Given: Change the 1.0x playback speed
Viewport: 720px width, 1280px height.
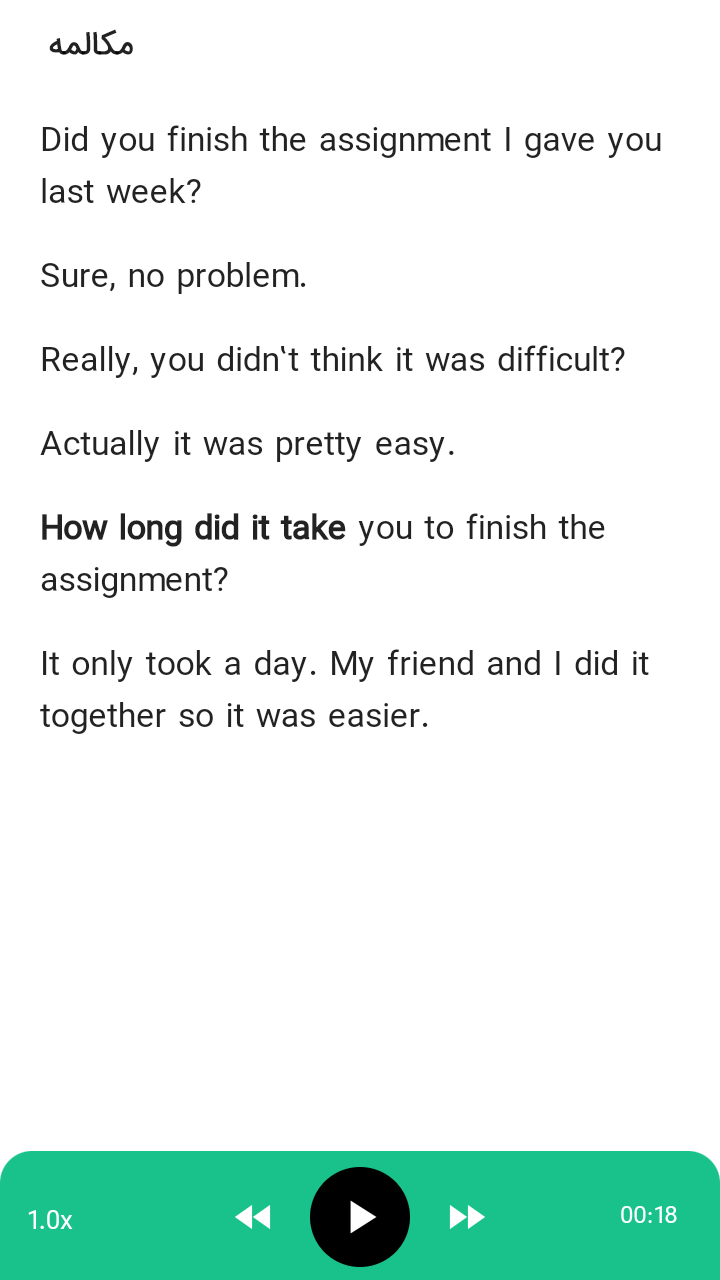Looking at the screenshot, I should (x=50, y=1220).
